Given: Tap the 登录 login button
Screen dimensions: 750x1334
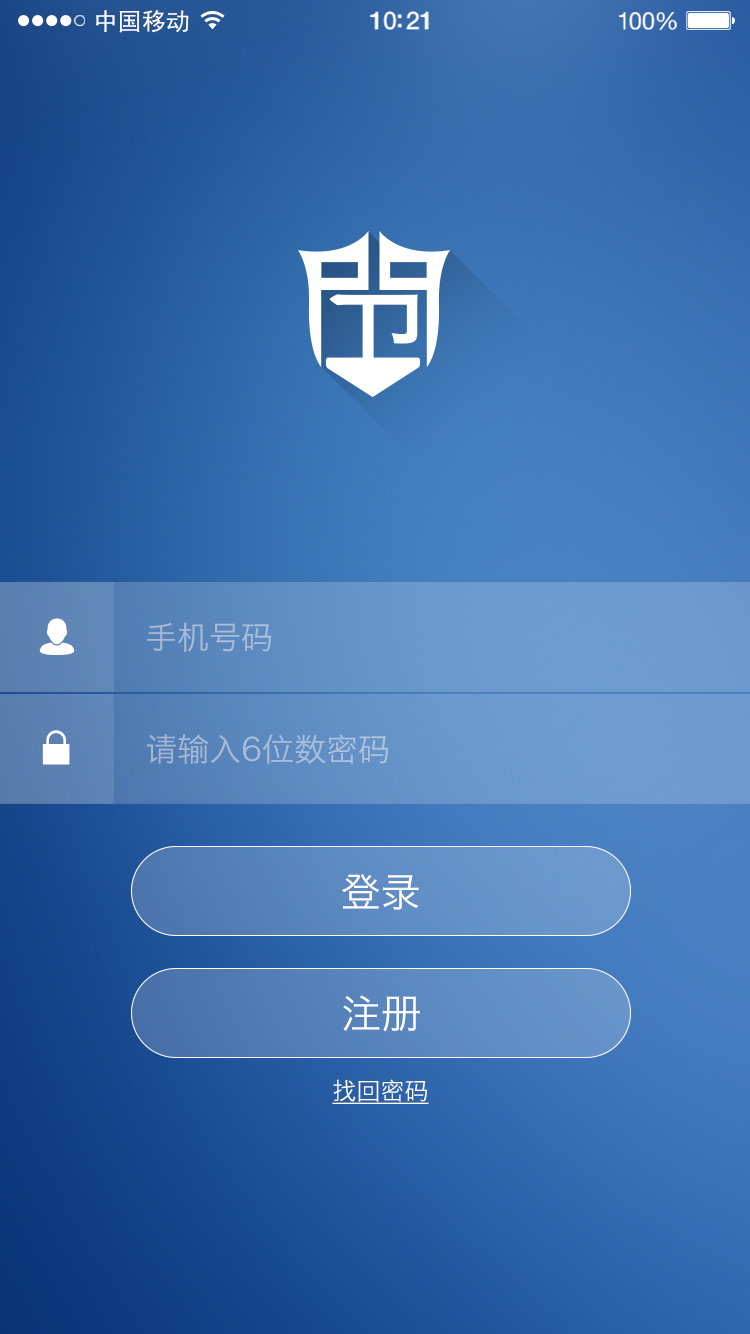Looking at the screenshot, I should [380, 891].
